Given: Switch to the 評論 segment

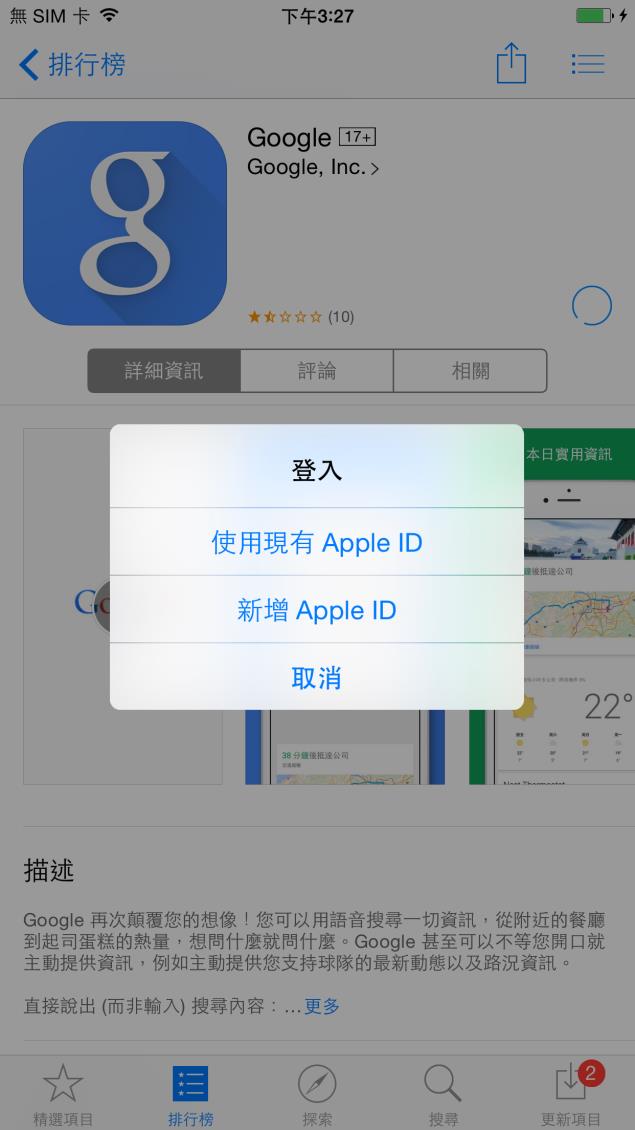Looking at the screenshot, I should pyautogui.click(x=317, y=371).
